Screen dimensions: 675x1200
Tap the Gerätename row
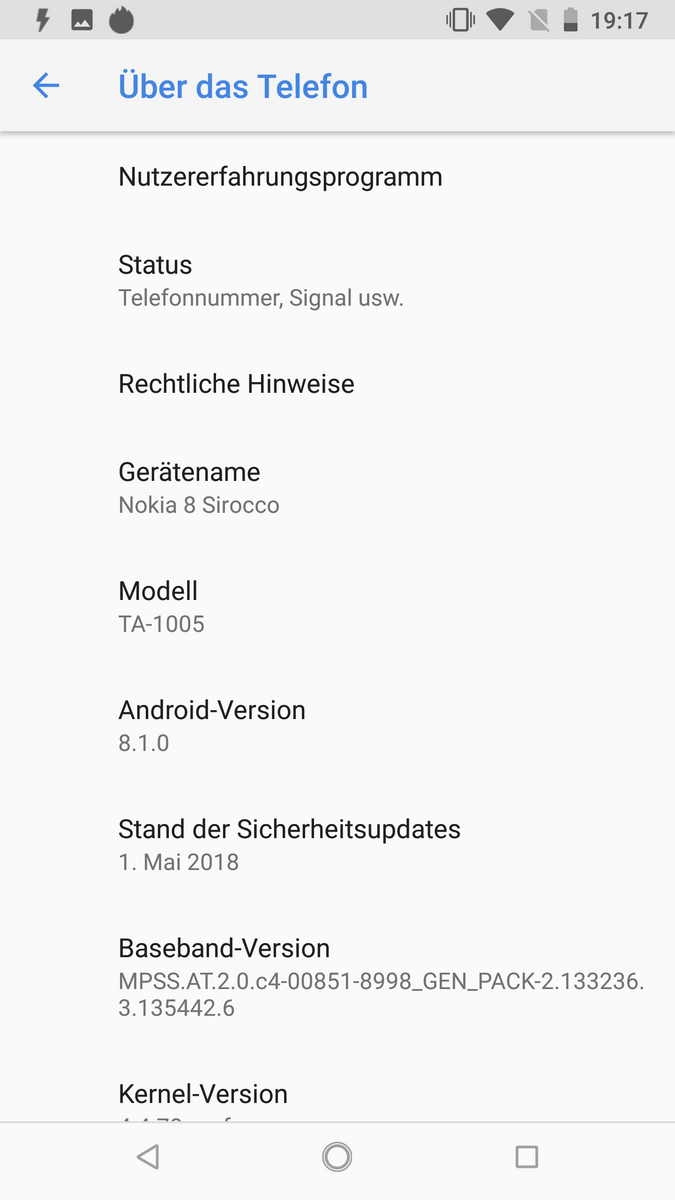point(200,487)
